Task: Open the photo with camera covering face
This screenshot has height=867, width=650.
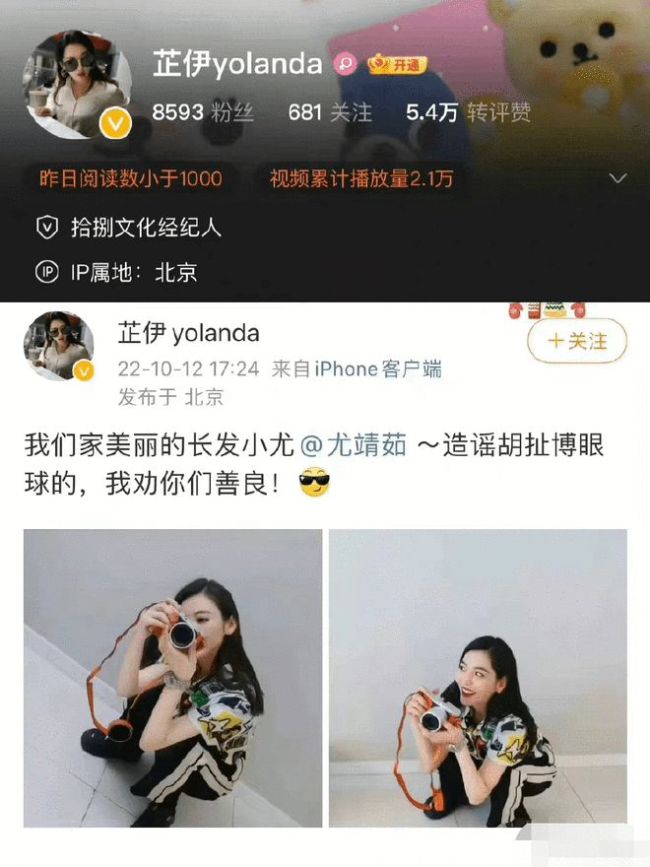Action: pyautogui.click(x=173, y=677)
